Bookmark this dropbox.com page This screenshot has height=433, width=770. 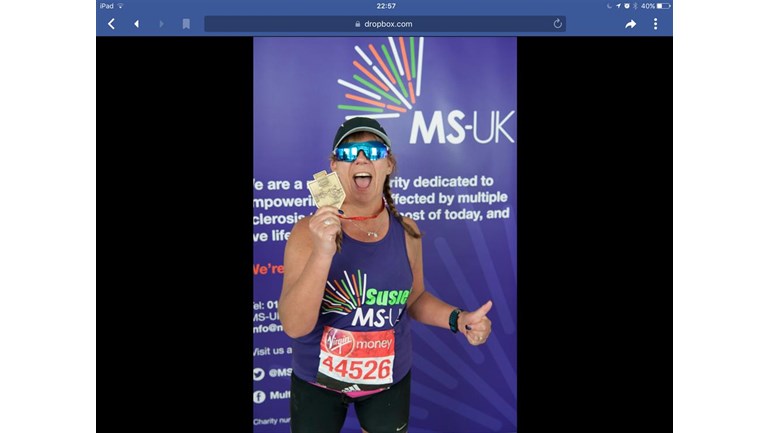pyautogui.click(x=186, y=24)
